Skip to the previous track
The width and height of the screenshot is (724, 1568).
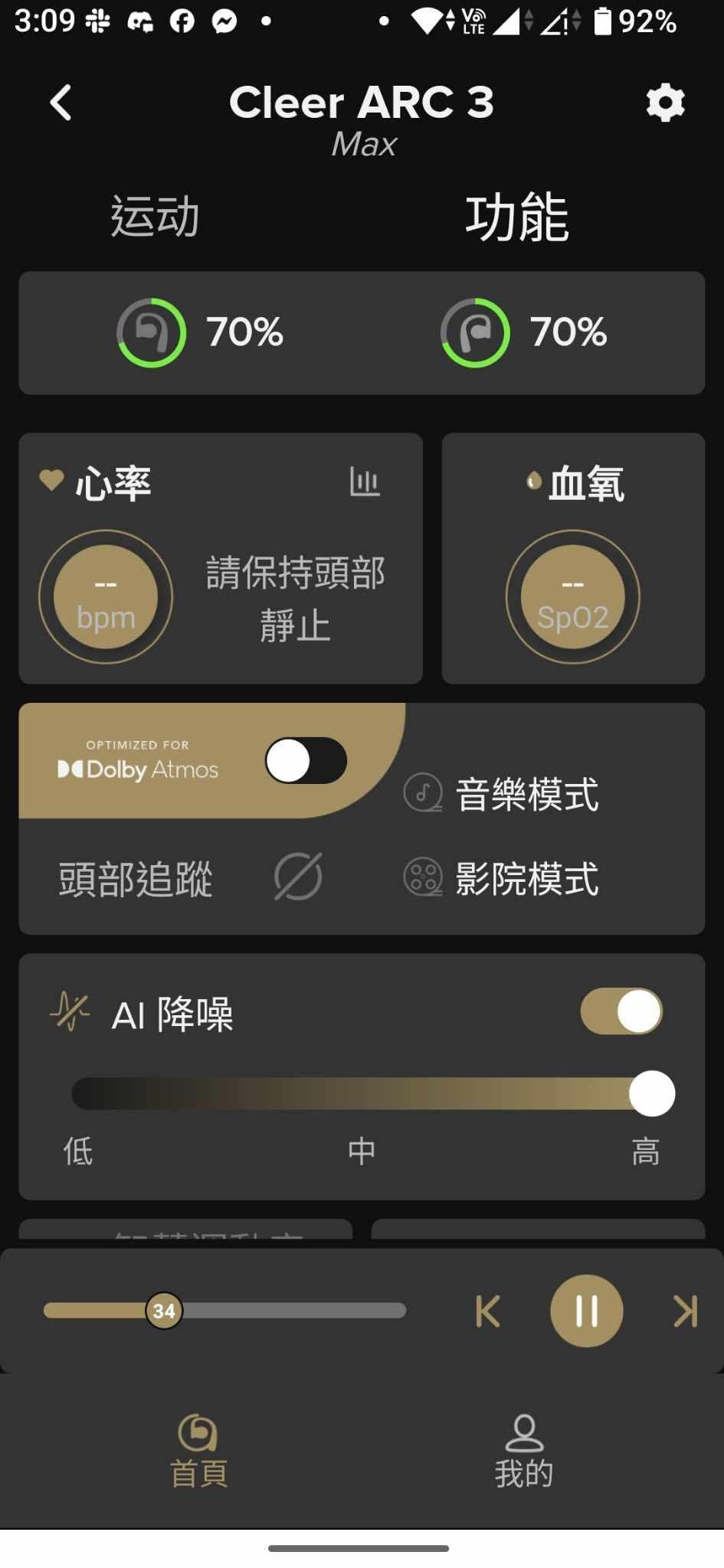[488, 1311]
